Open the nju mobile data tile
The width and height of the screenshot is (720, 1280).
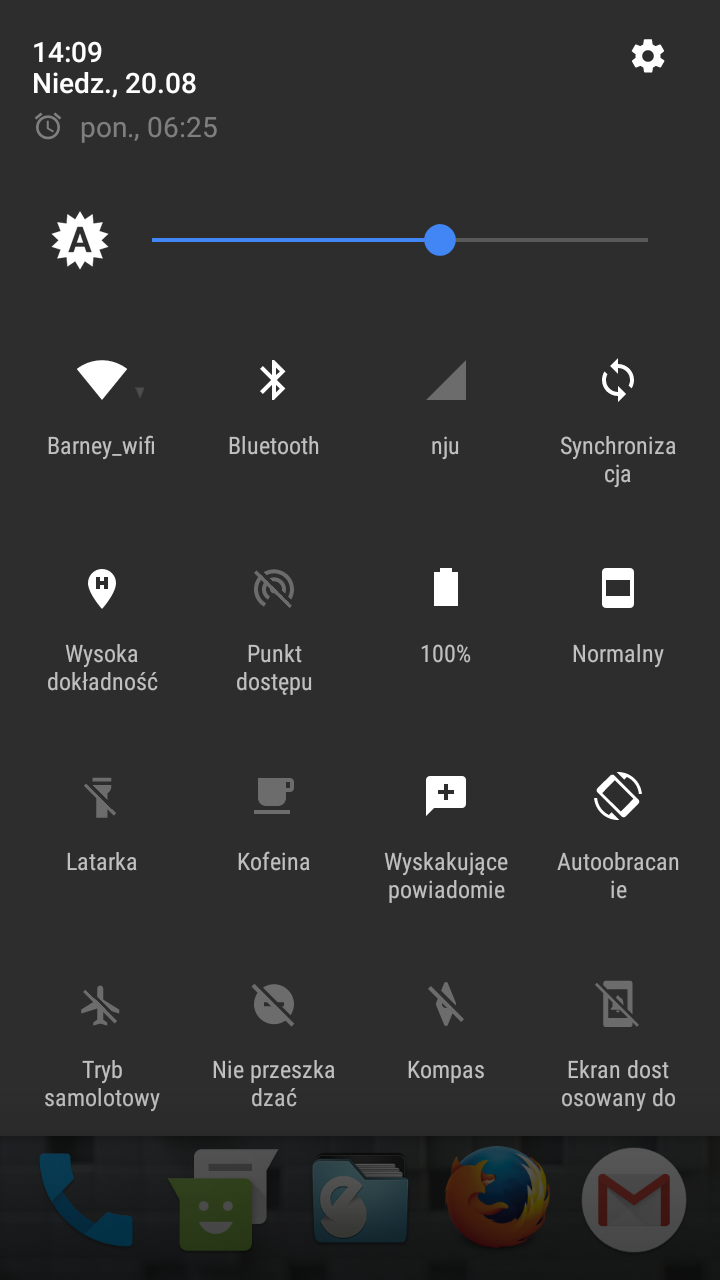coord(445,381)
